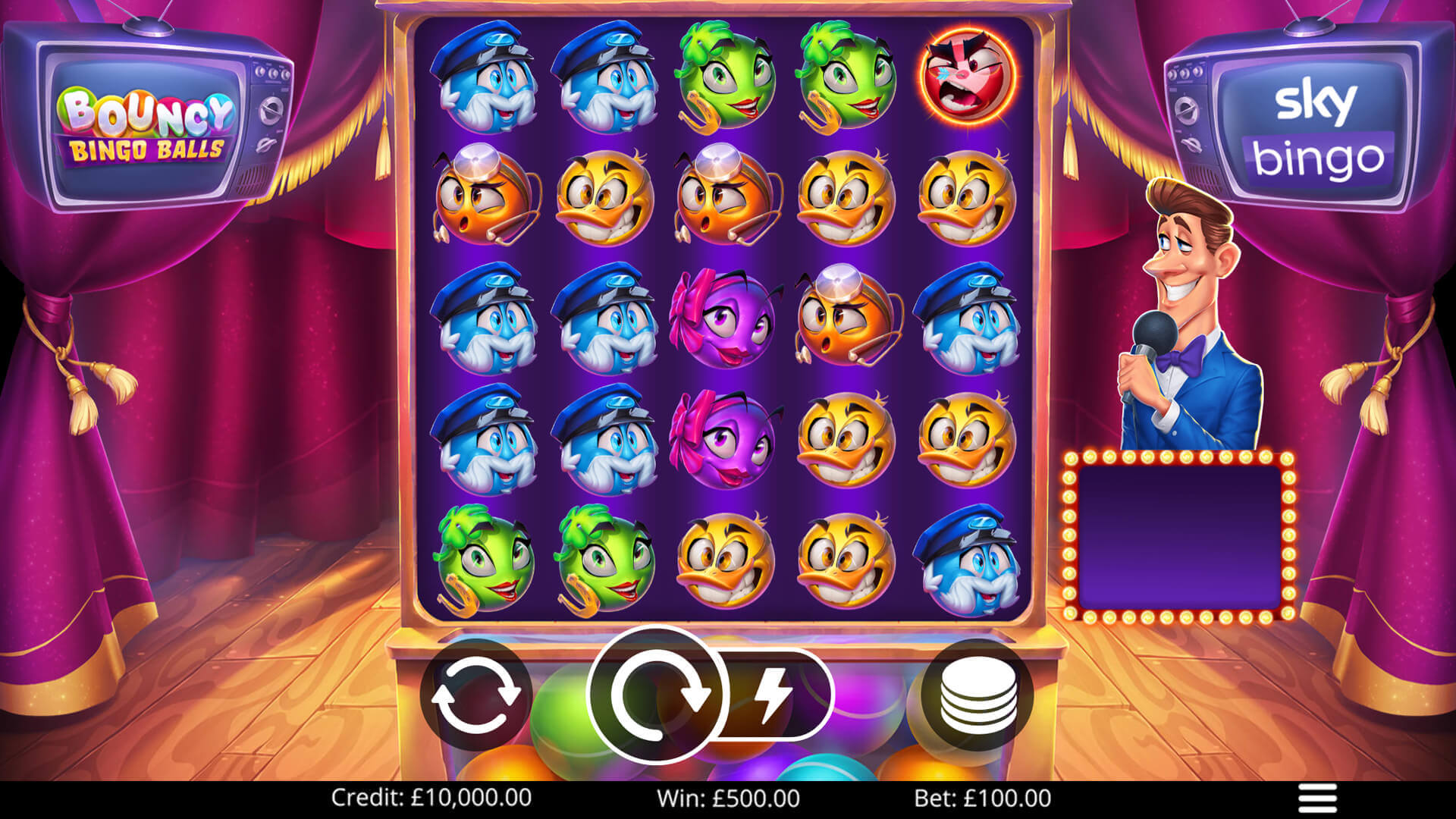Open the bet amount coin stack
Viewport: 1456px width, 819px height.
(x=978, y=695)
